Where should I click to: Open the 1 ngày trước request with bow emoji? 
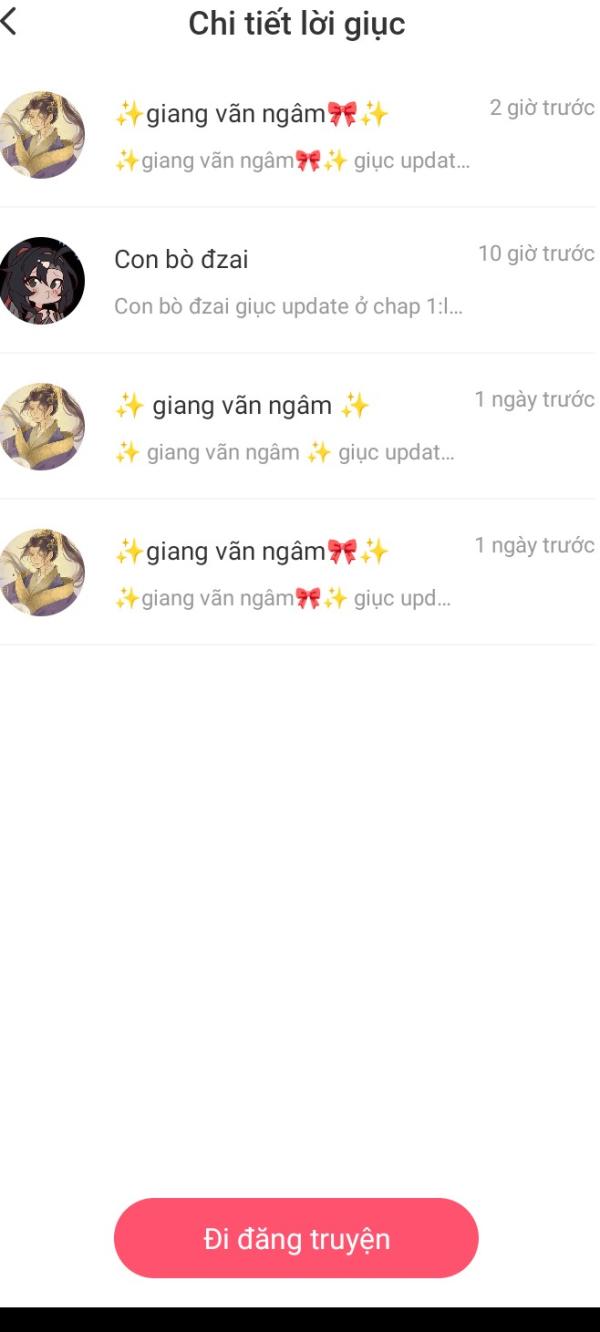coord(300,573)
